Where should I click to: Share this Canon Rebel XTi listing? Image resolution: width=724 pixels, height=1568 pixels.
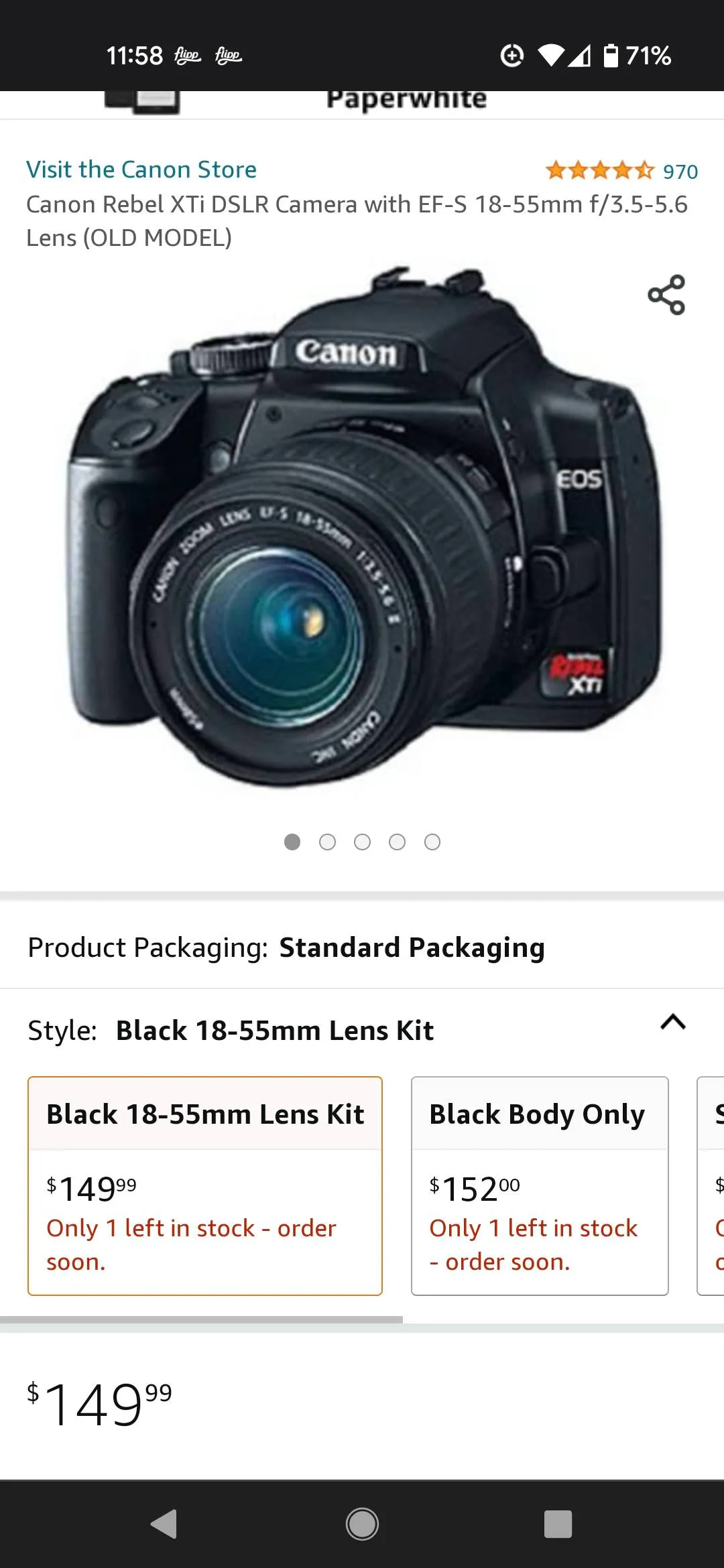click(x=666, y=295)
